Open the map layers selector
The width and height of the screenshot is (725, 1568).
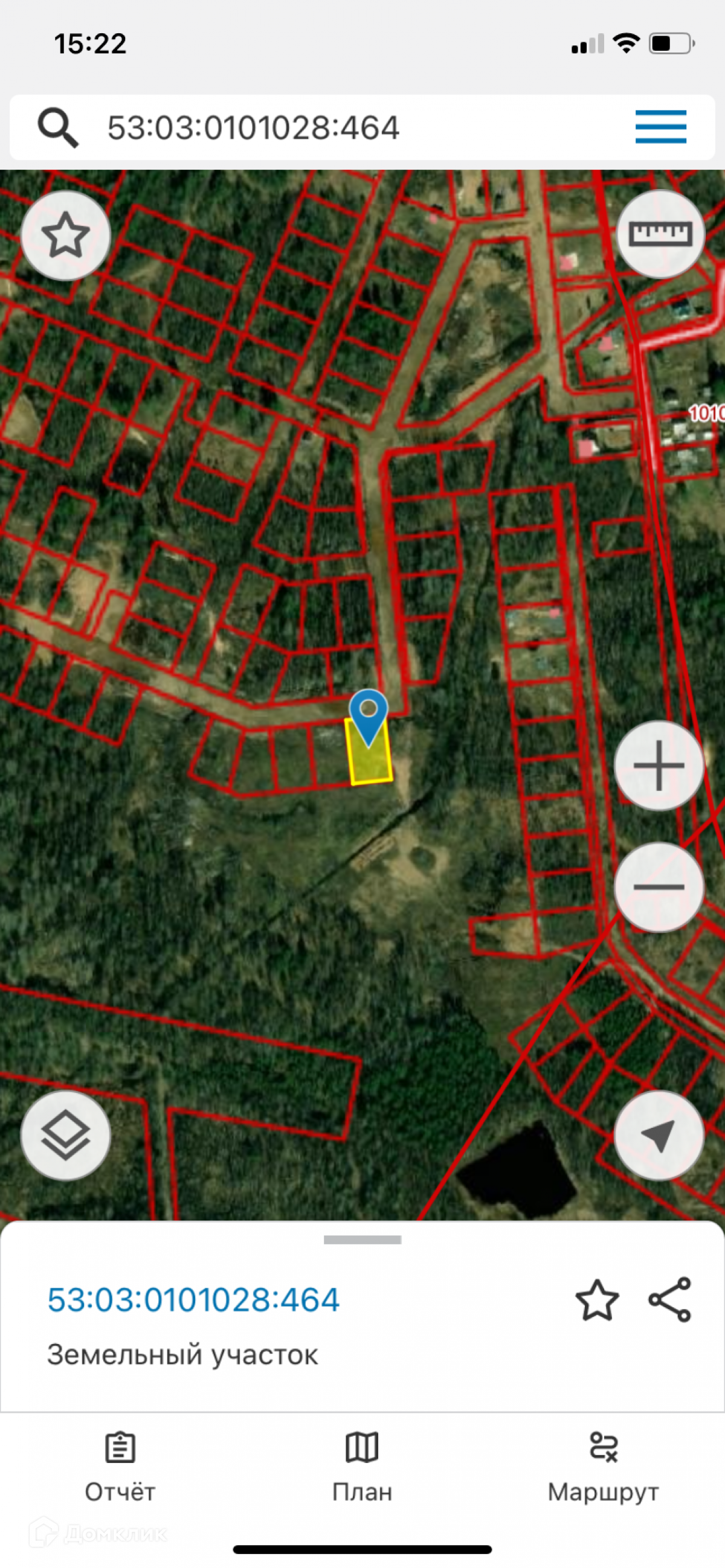click(x=65, y=1136)
